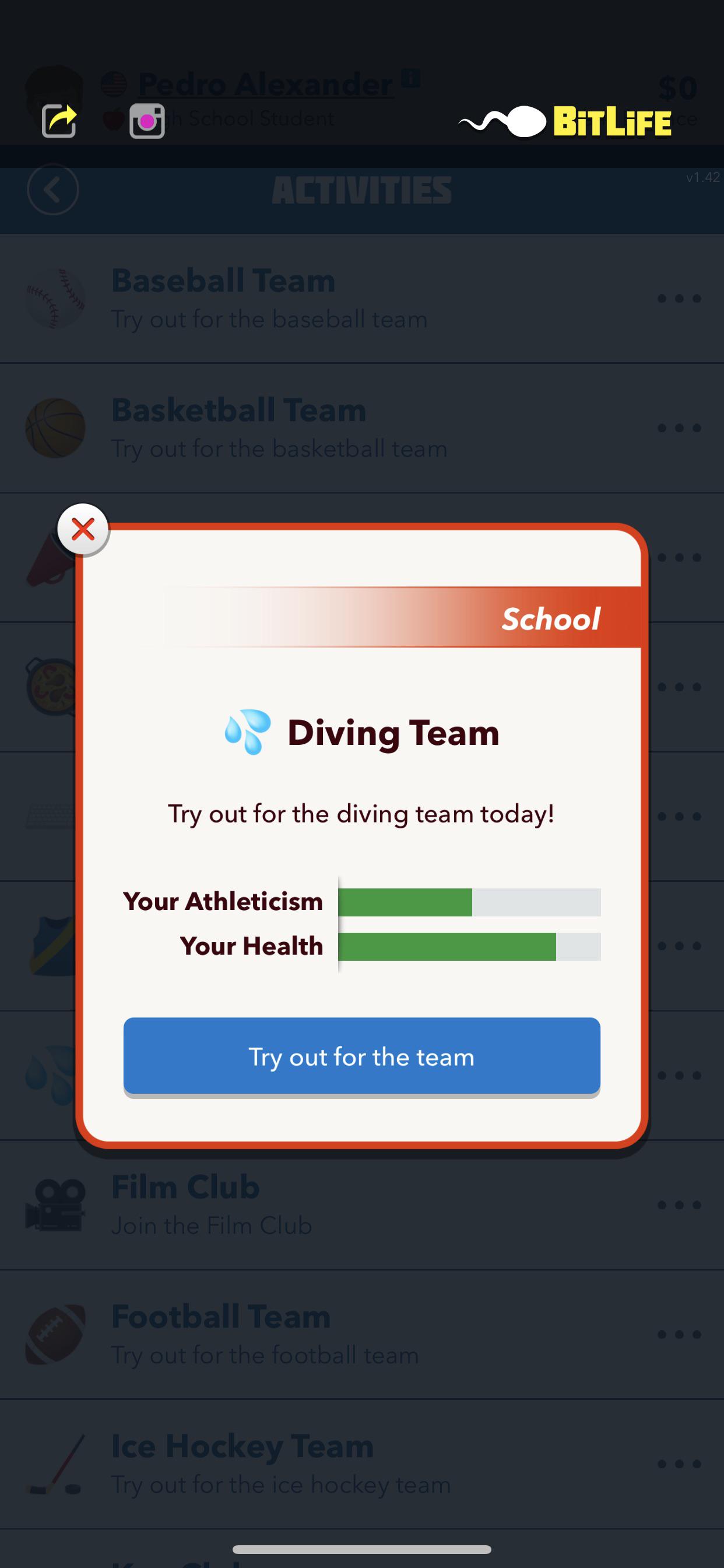Open the Baseball Team options ellipsis
This screenshot has width=724, height=1568.
(680, 297)
